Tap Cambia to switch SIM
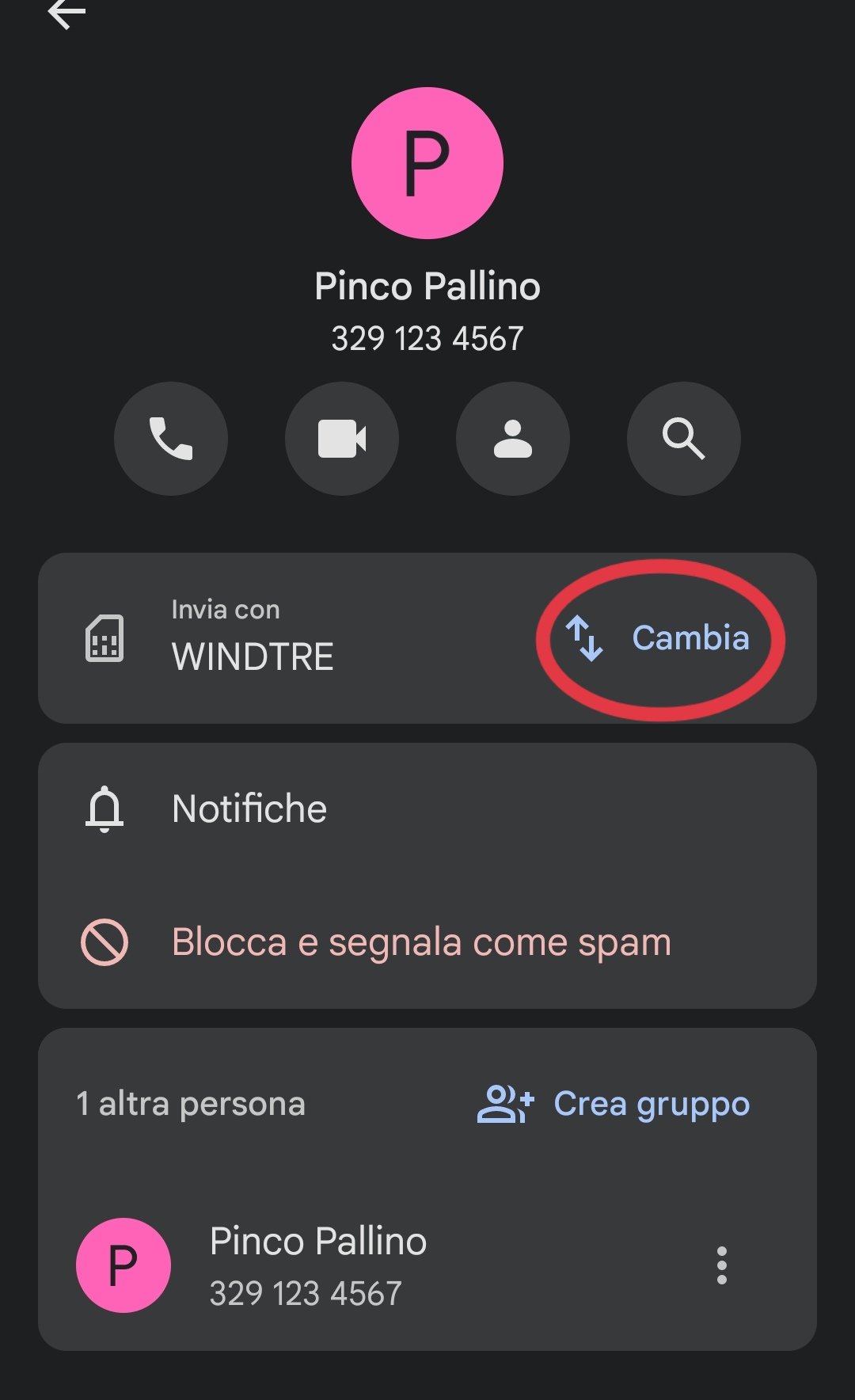Screen dimensions: 855x1400 tap(658, 638)
